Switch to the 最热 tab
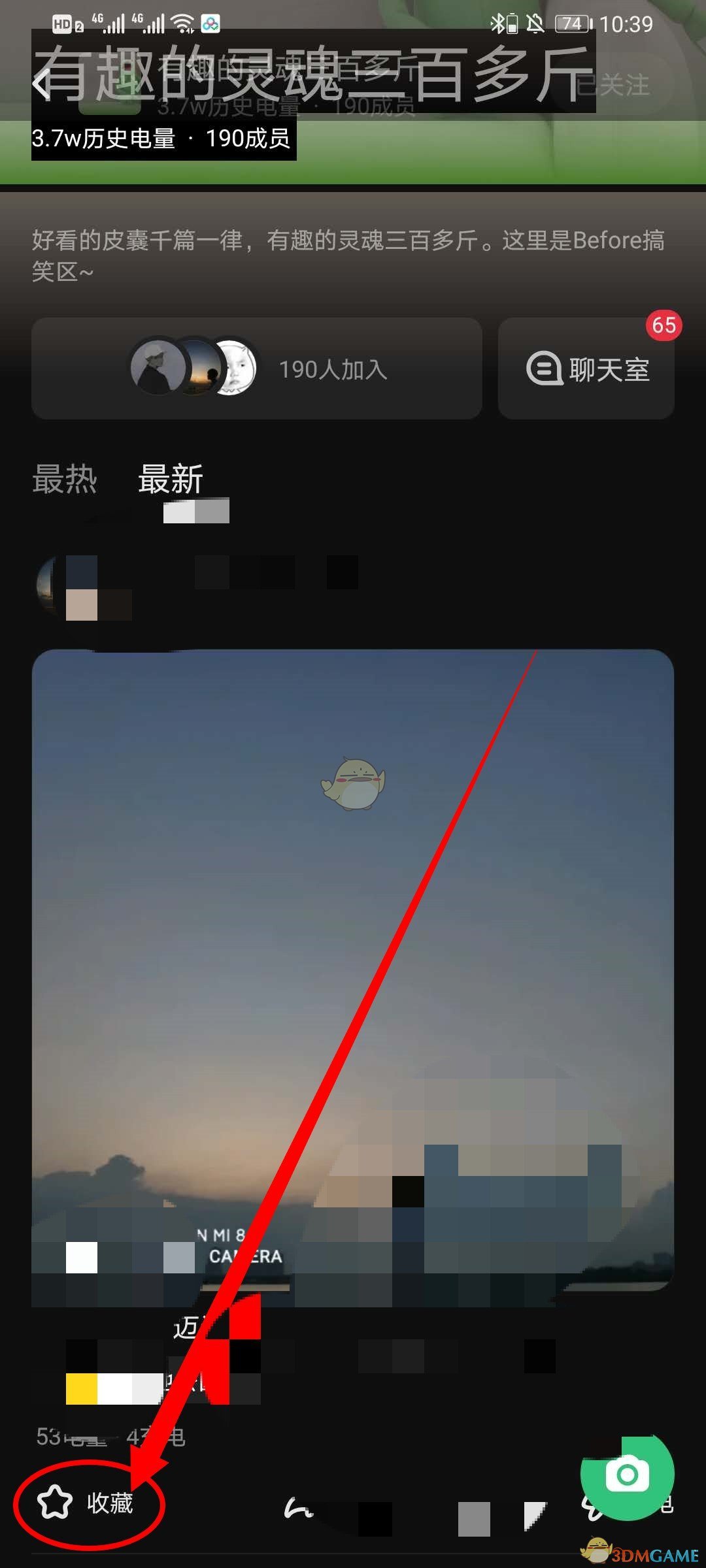706x1568 pixels. (65, 479)
